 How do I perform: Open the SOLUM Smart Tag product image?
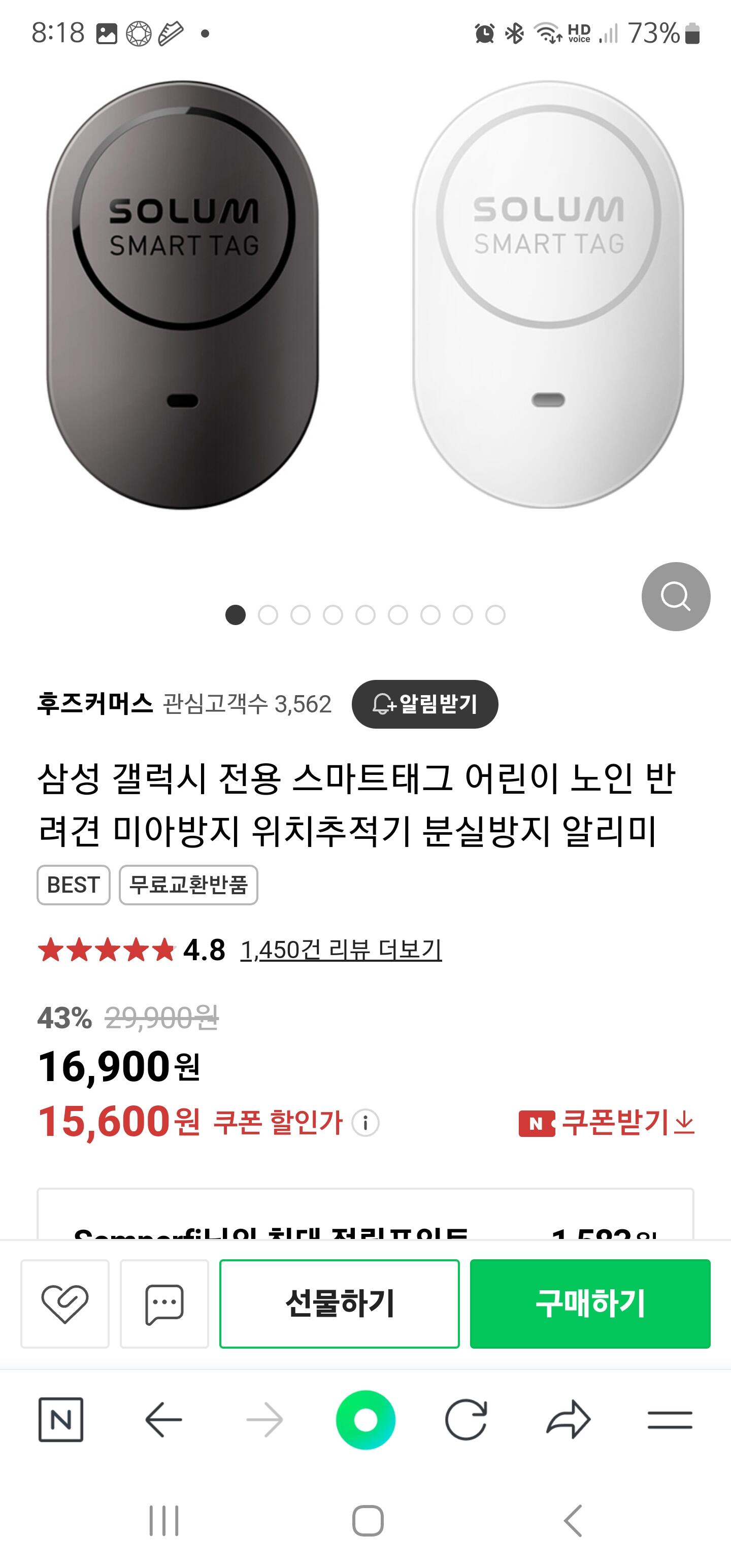coord(365,295)
